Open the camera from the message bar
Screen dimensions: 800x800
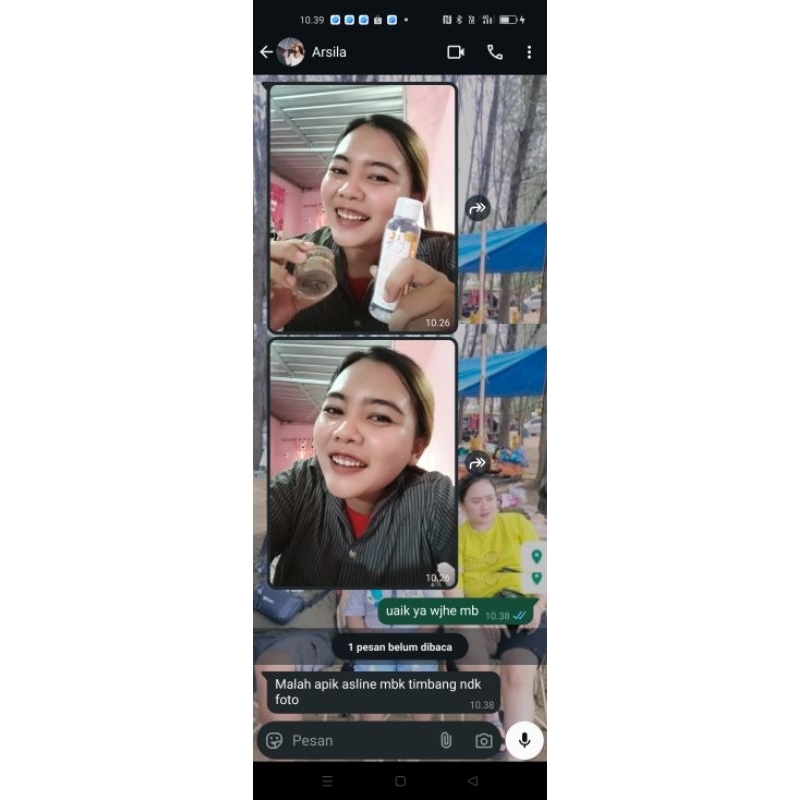pyautogui.click(x=484, y=741)
